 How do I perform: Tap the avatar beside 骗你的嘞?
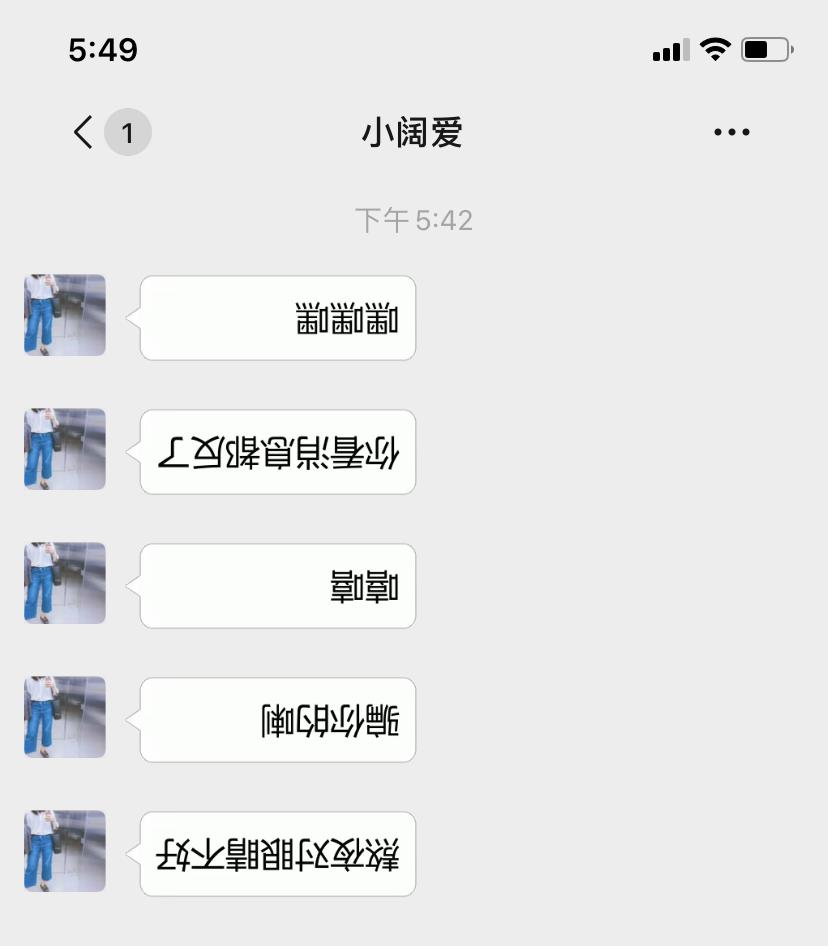click(64, 718)
